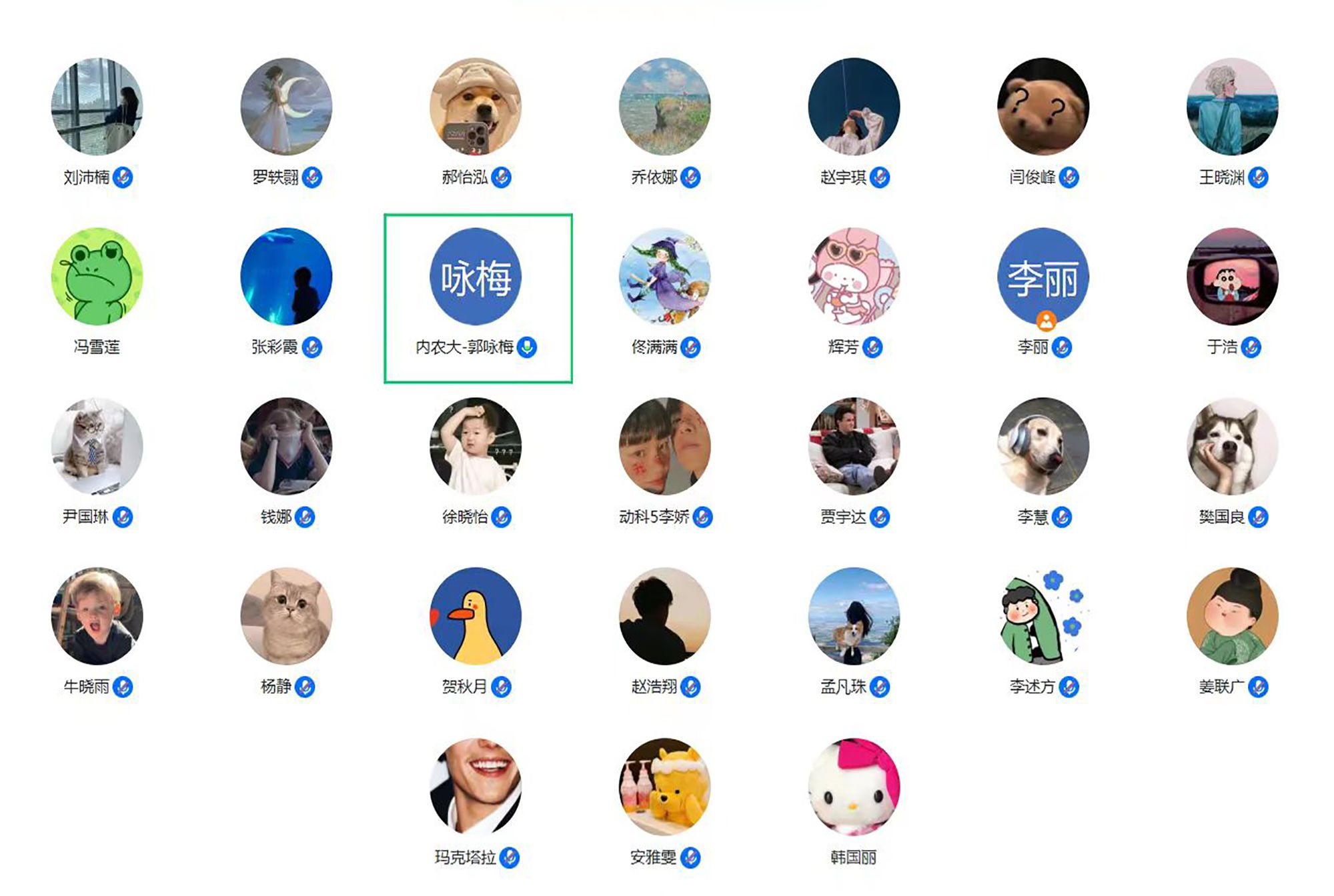Open 罗轶翾's participant tile
Screen dimensions: 1334x896
[x=286, y=107]
